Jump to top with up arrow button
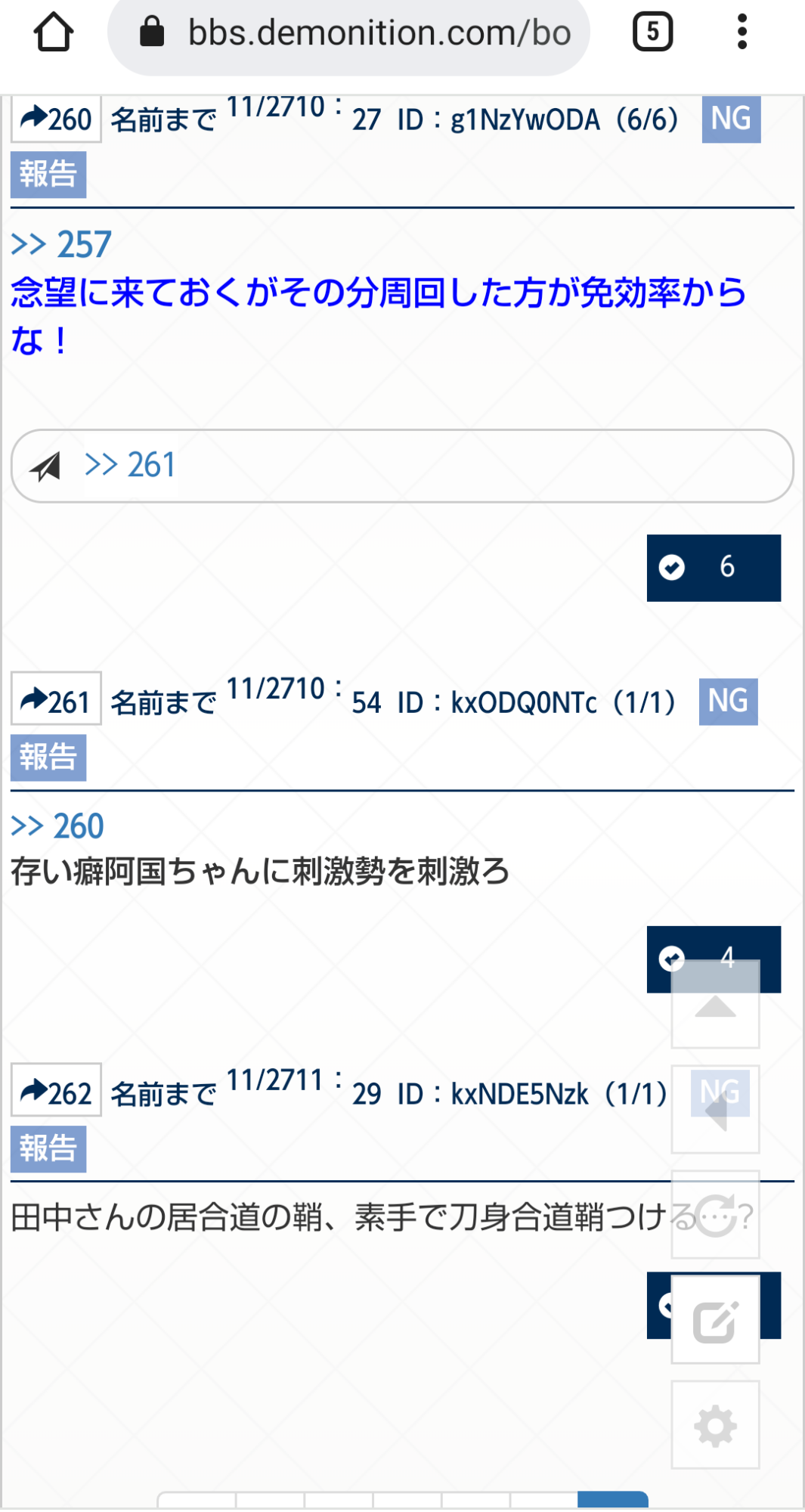The height and width of the screenshot is (1512, 805). pyautogui.click(x=715, y=1005)
